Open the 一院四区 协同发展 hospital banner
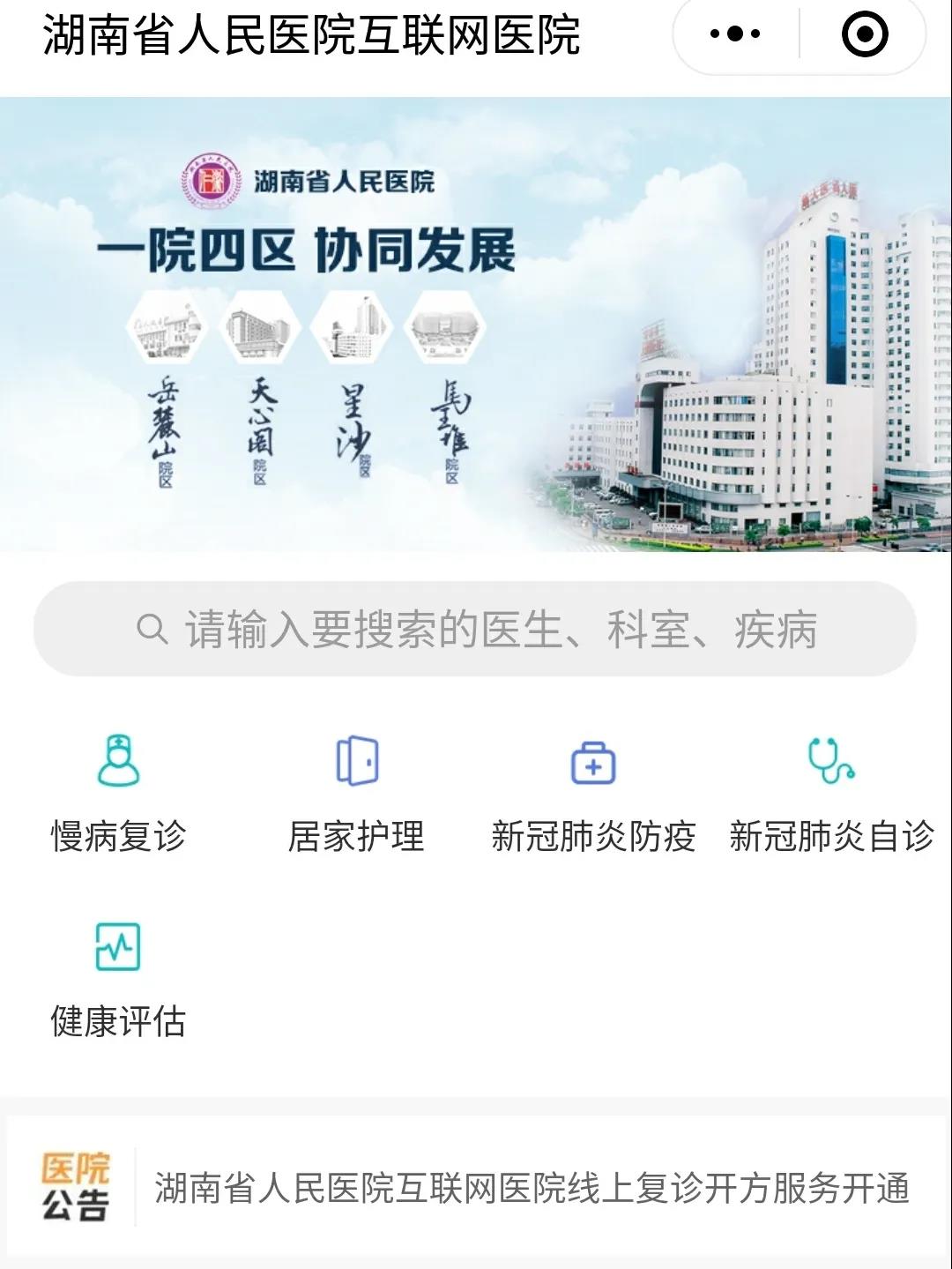Viewport: 952px width, 1269px height. point(475,325)
